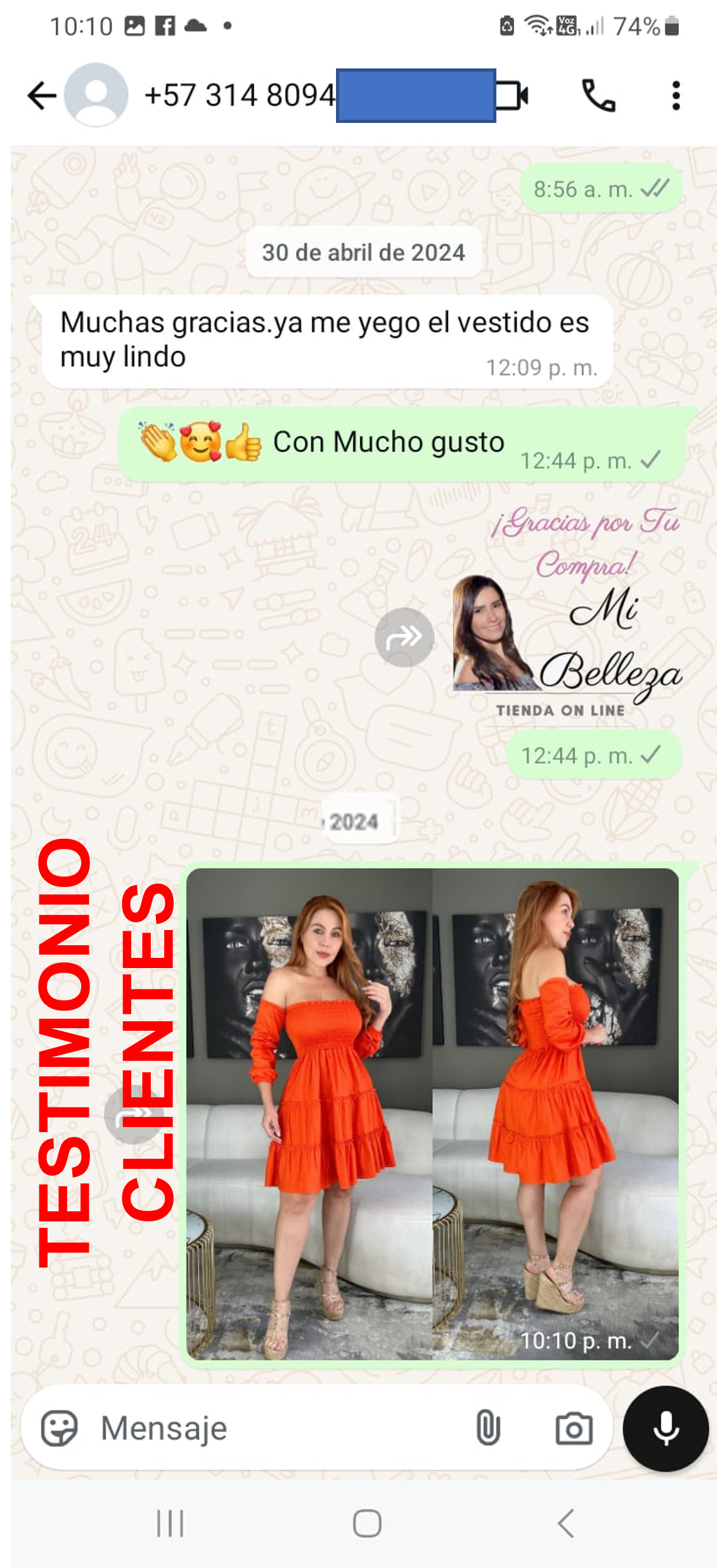
Task: Attach a file with the paperclip
Action: [x=488, y=1428]
